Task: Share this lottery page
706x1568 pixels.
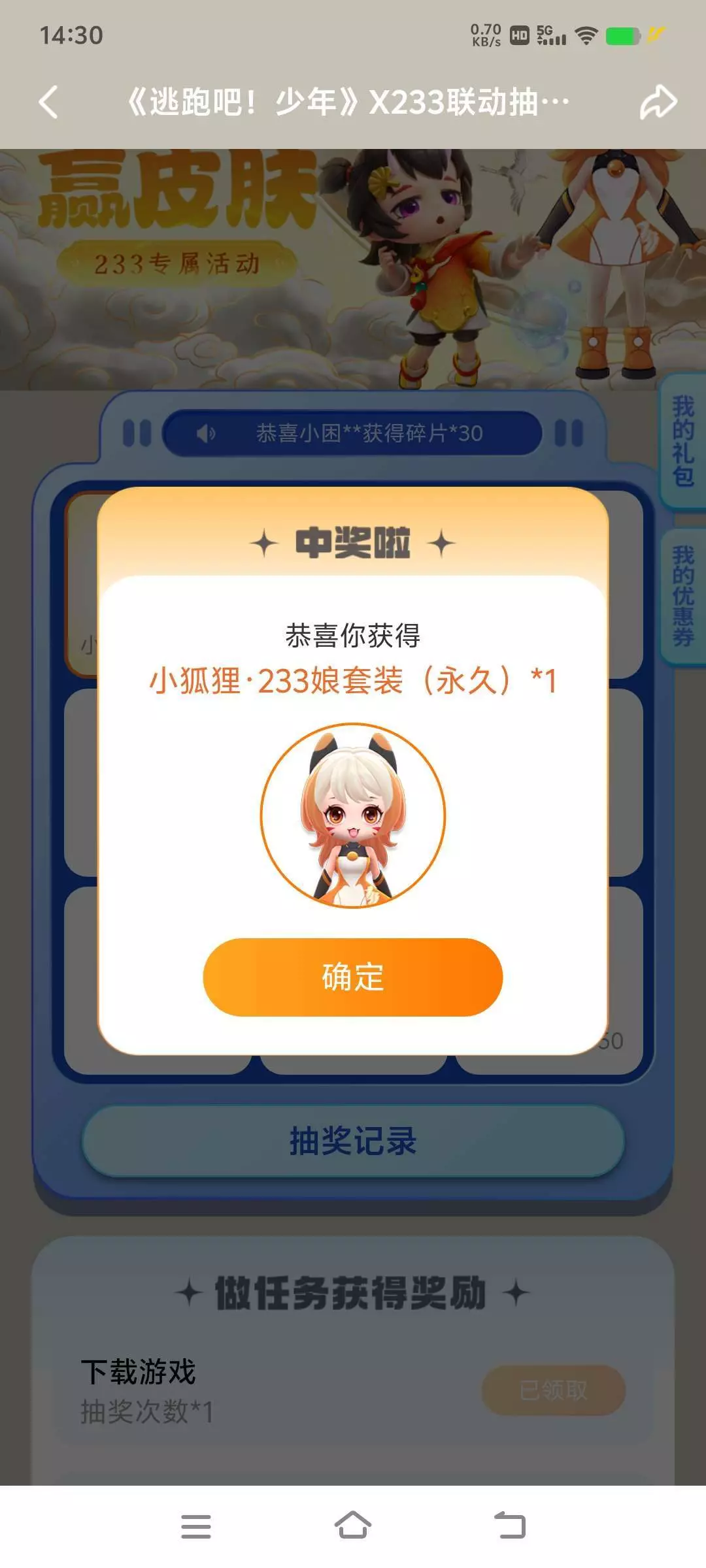Action: point(657,102)
